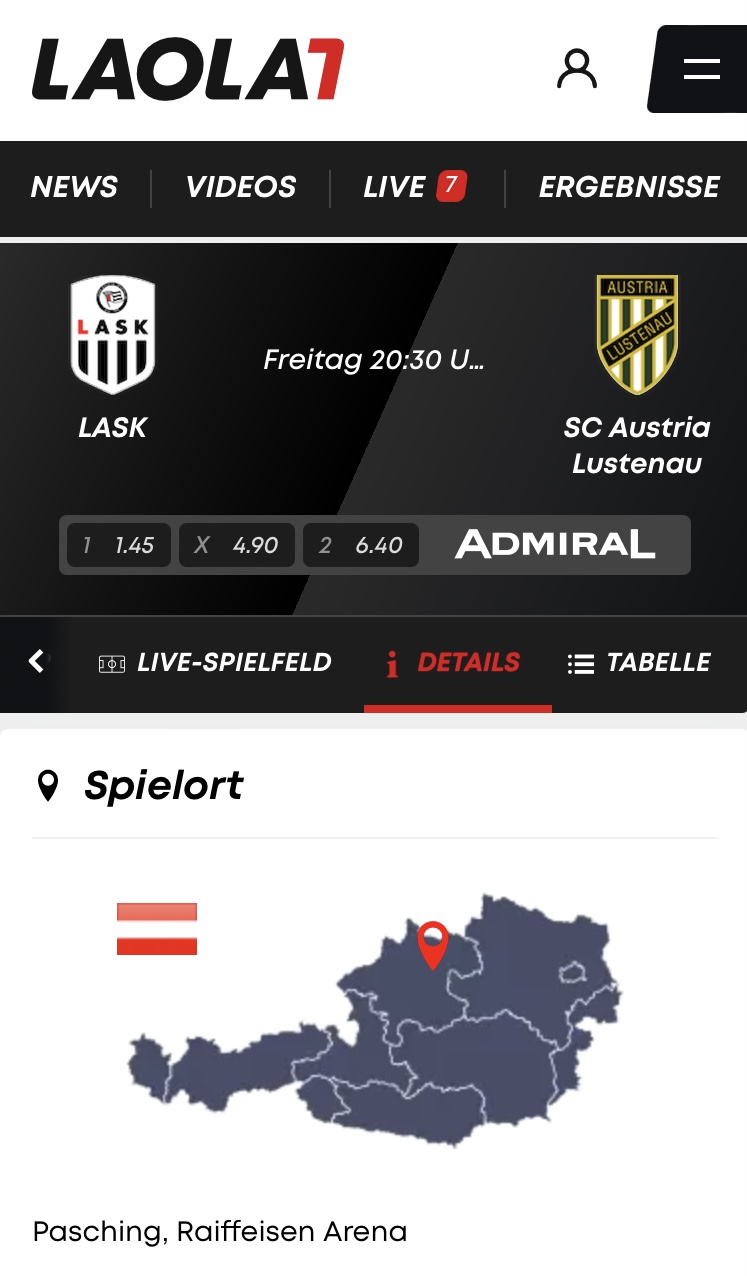The width and height of the screenshot is (747, 1276).
Task: Open the hamburger menu
Action: pos(700,69)
